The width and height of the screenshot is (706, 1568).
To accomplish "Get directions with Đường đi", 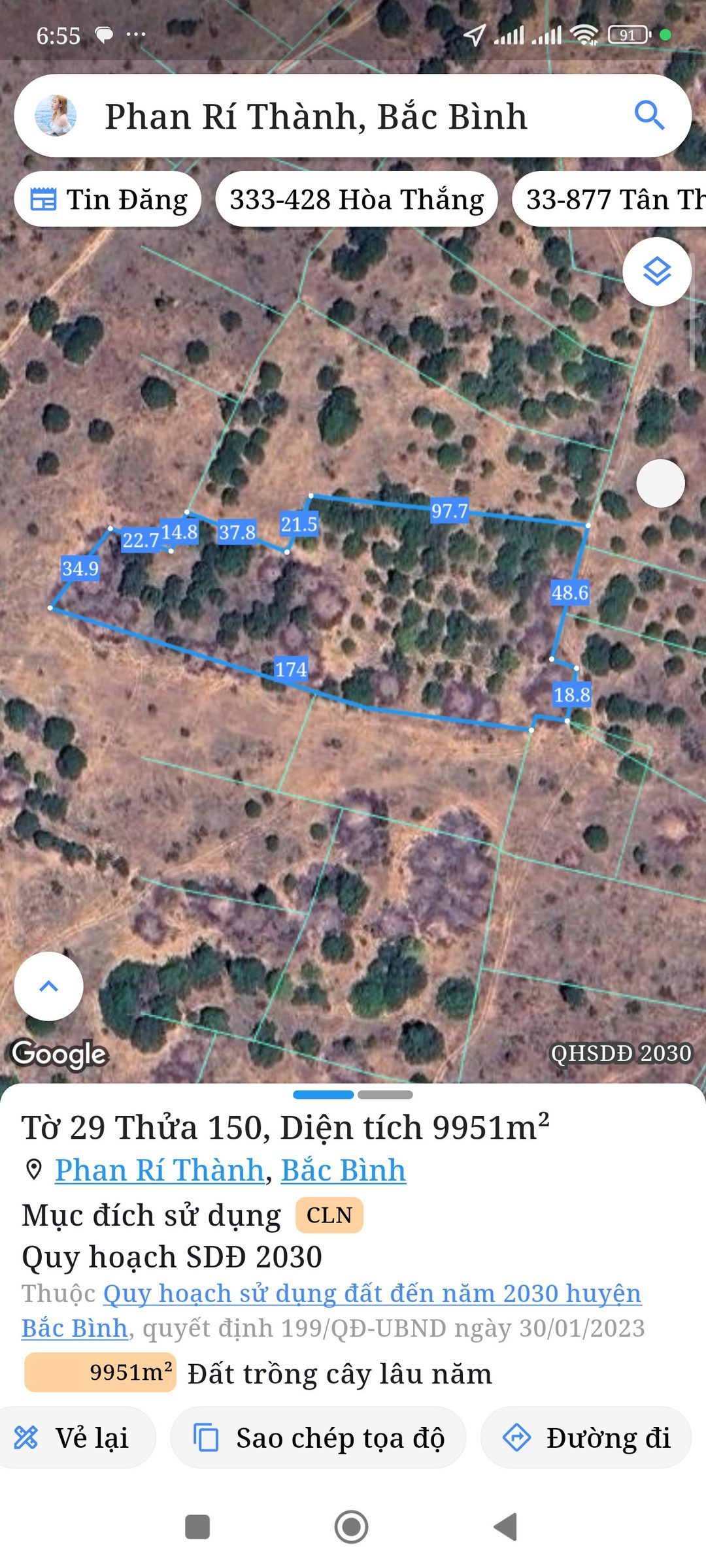I will (x=586, y=1437).
